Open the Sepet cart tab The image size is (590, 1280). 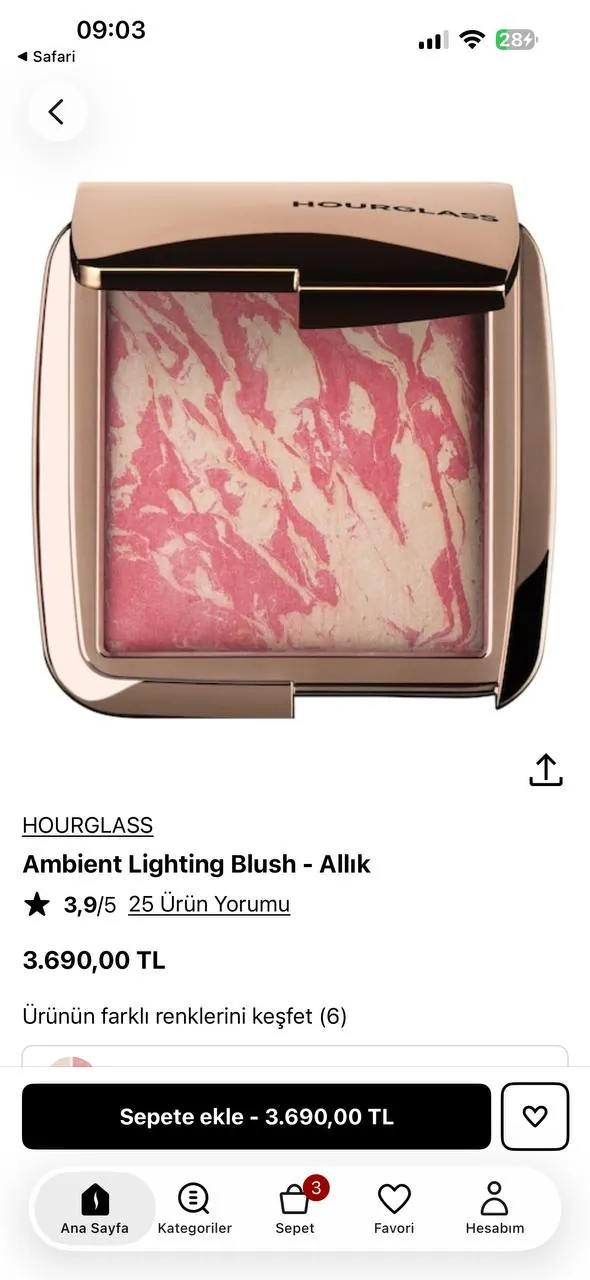(x=295, y=1208)
